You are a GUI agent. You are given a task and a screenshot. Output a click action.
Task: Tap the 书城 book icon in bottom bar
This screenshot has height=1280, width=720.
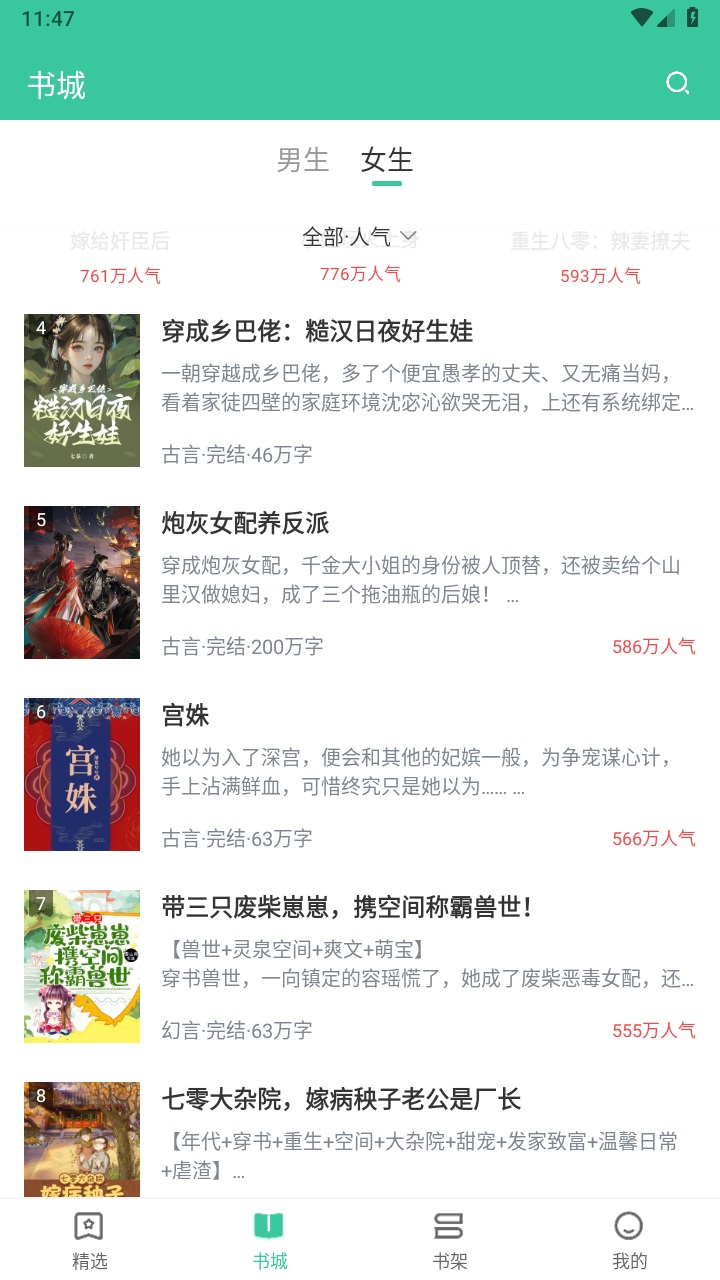pyautogui.click(x=269, y=1227)
